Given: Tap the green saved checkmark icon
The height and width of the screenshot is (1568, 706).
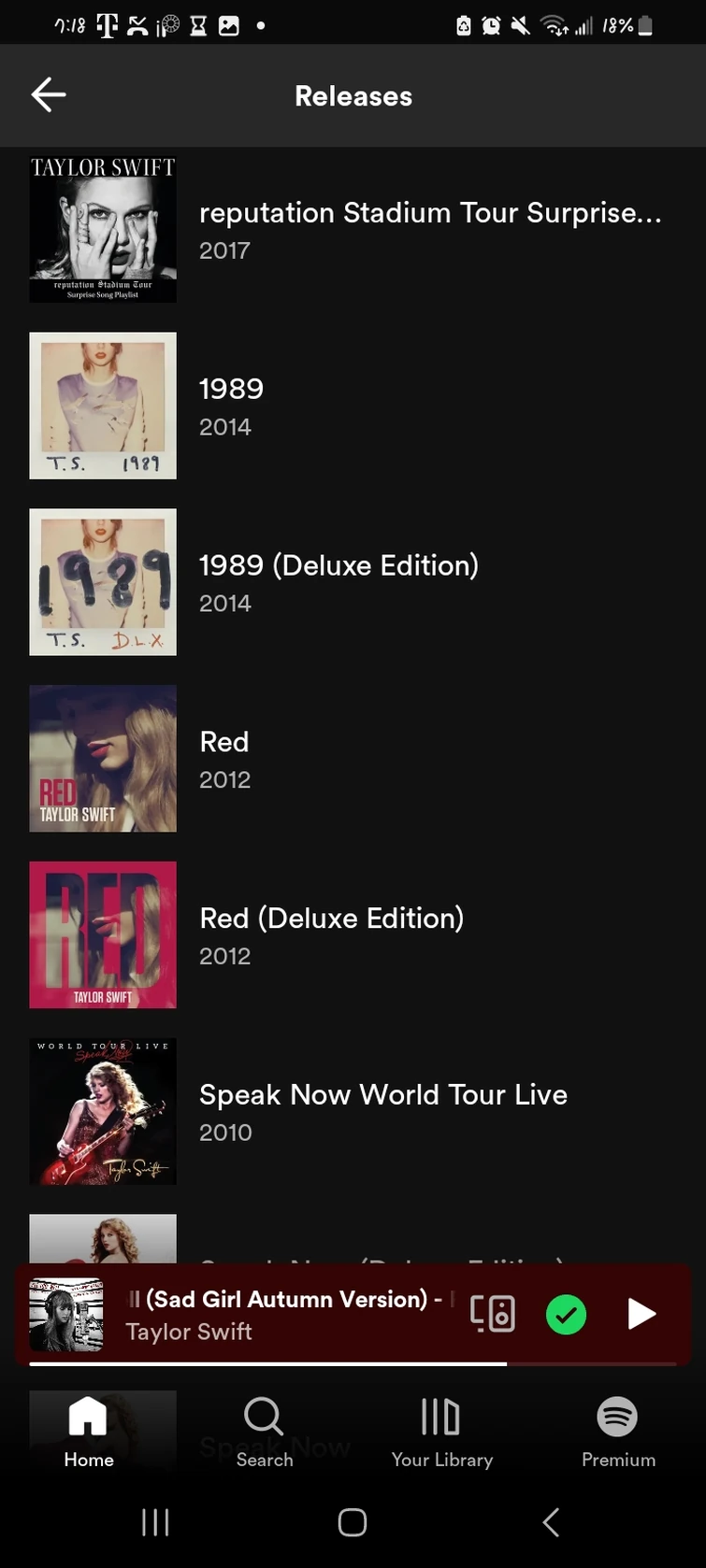Looking at the screenshot, I should tap(566, 1314).
